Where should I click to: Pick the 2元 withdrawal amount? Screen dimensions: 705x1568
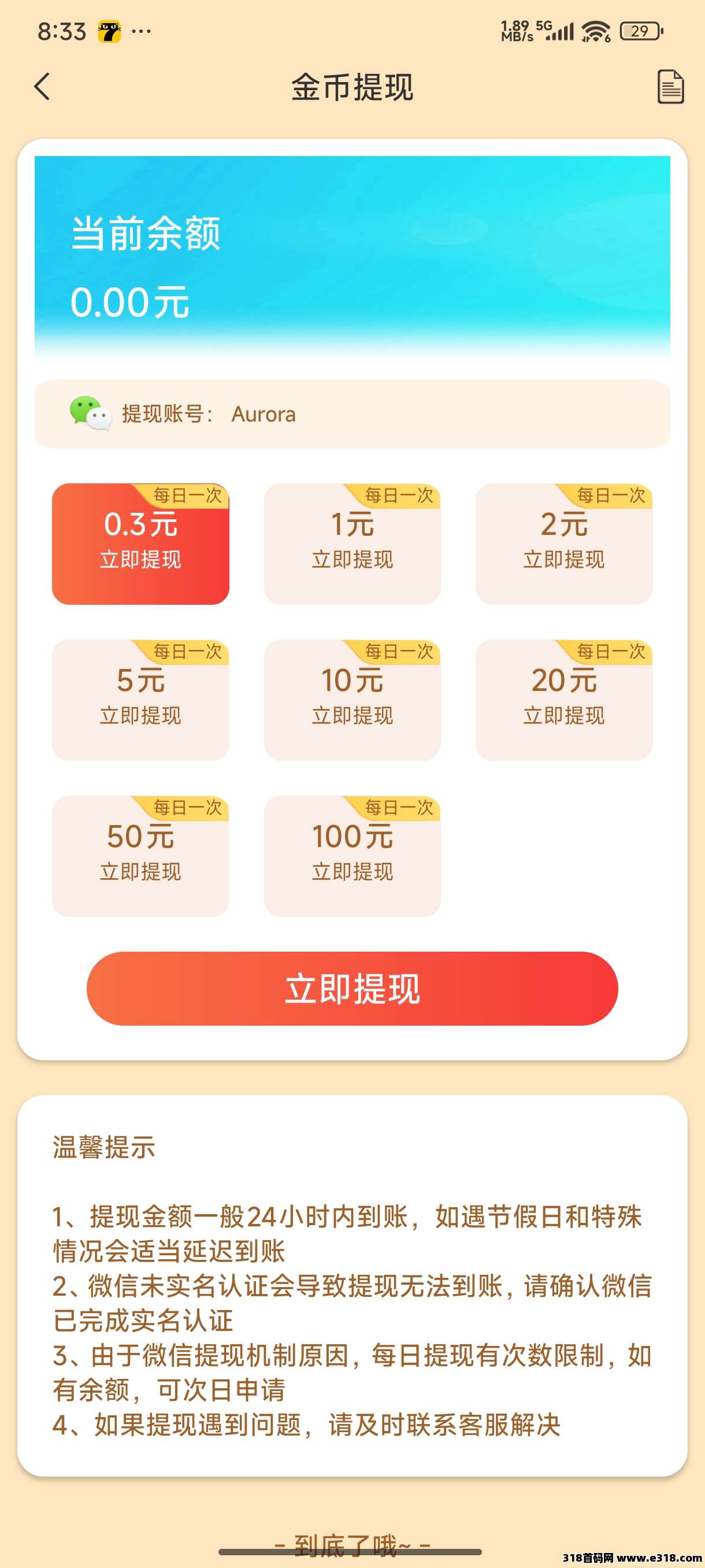pos(564,543)
